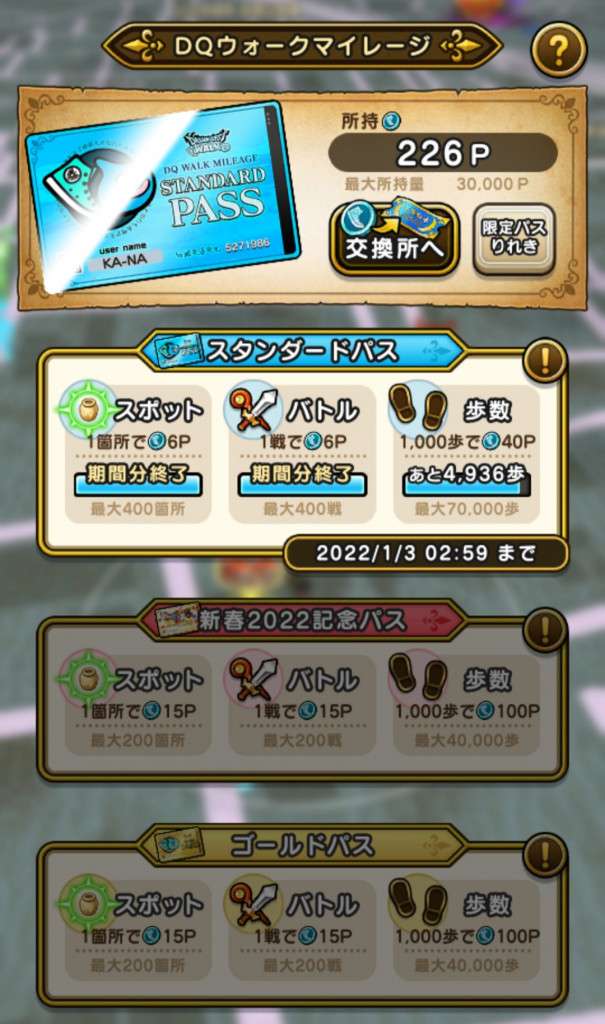Go to the 交換所へ exchange shop

pyautogui.click(x=394, y=237)
